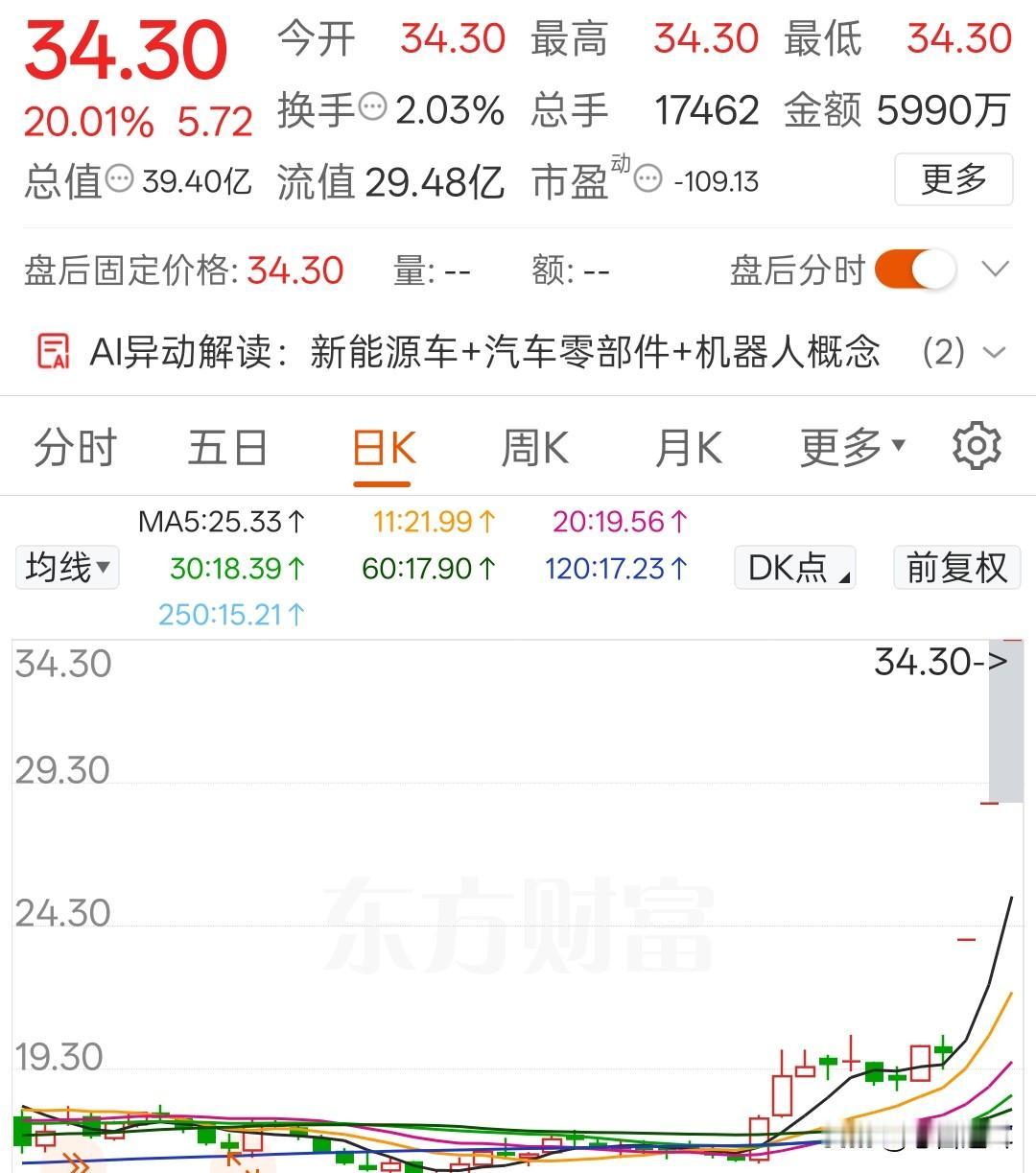Click the red AI icon beside AI异动解读
This screenshot has height=1173, width=1036.
click(x=54, y=352)
